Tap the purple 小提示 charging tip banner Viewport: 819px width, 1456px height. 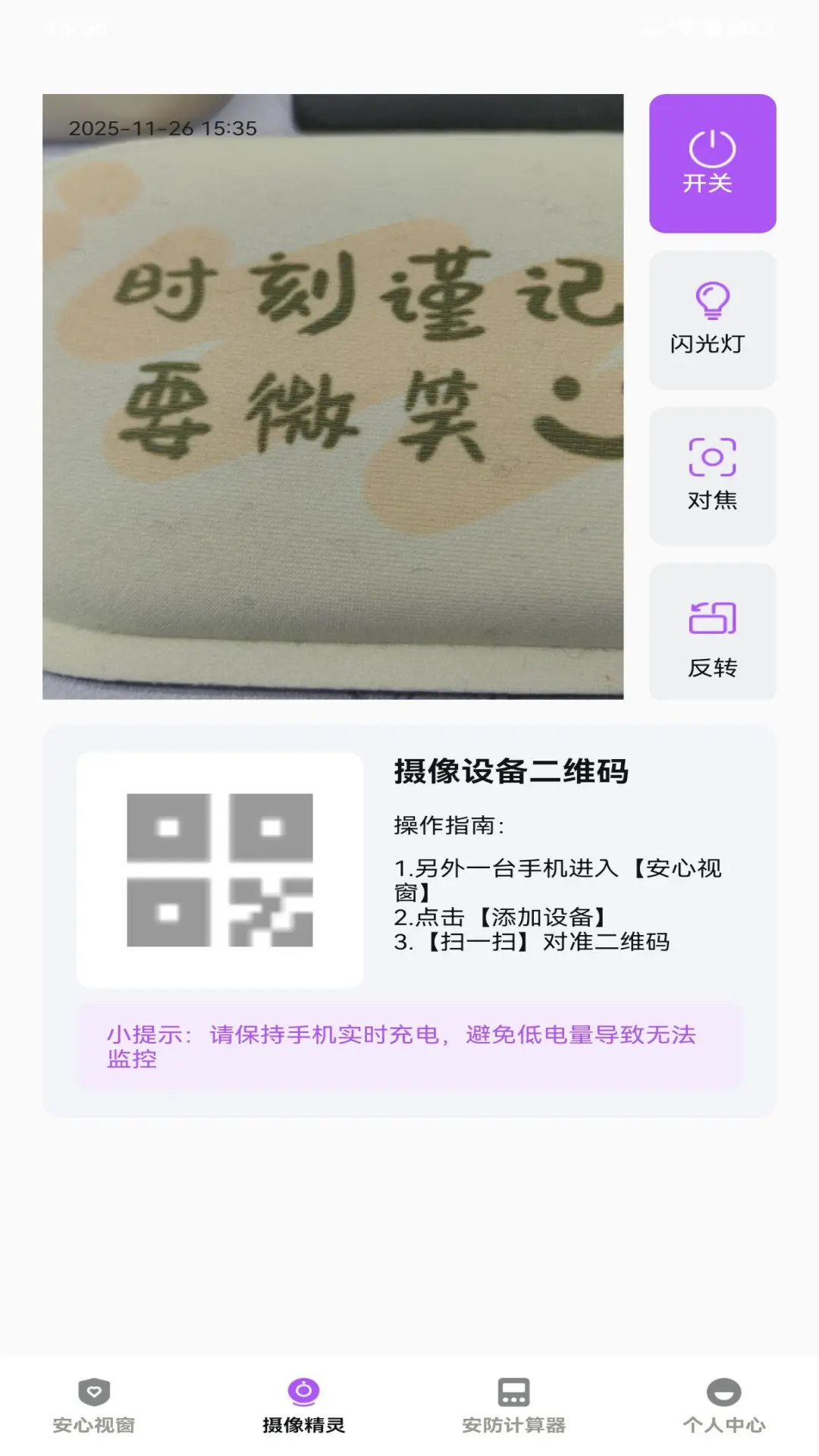[409, 1046]
